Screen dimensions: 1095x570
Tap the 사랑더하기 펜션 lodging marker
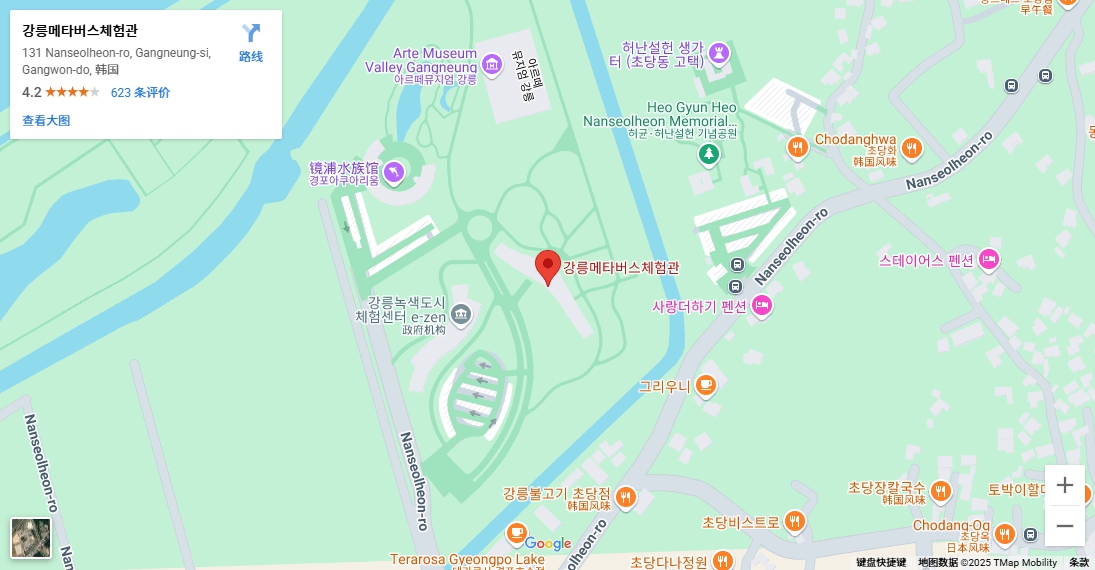tap(762, 306)
